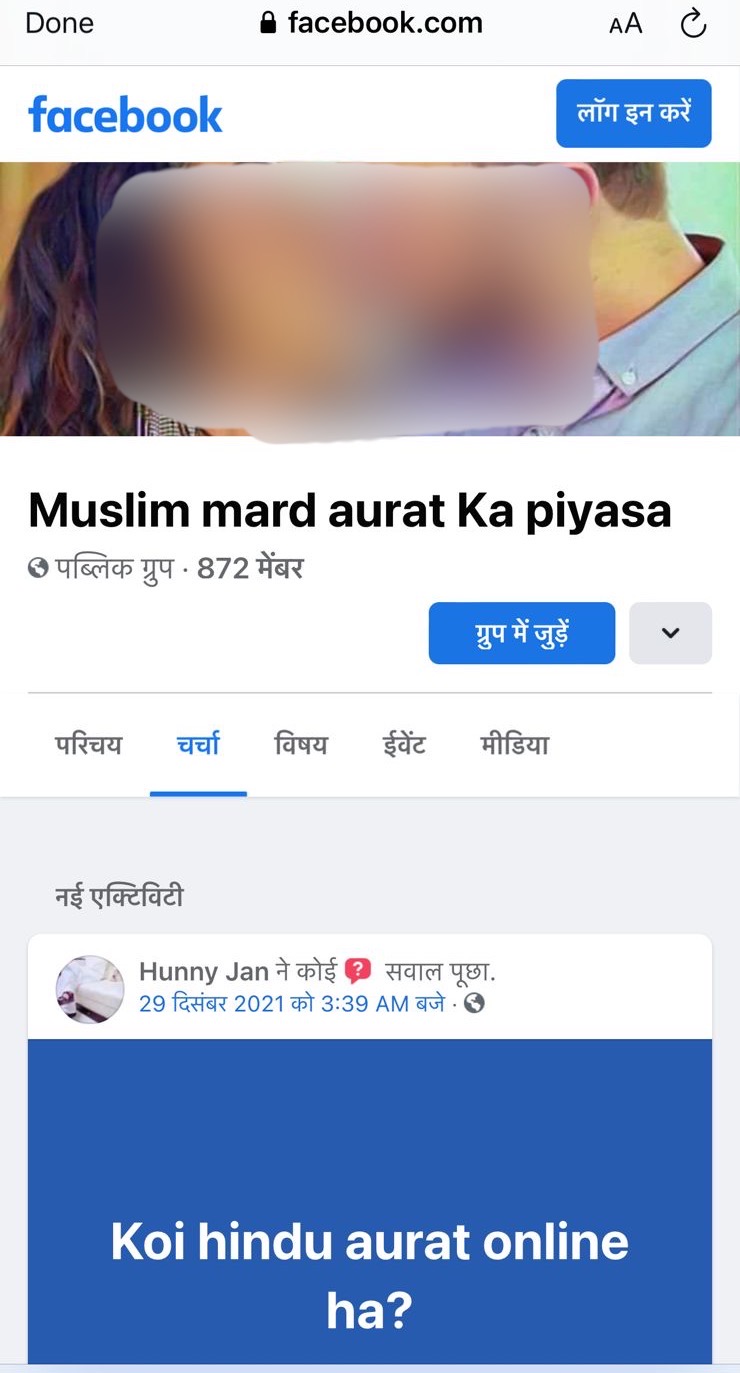Open the text size AA menu
The image size is (740, 1373).
(625, 24)
